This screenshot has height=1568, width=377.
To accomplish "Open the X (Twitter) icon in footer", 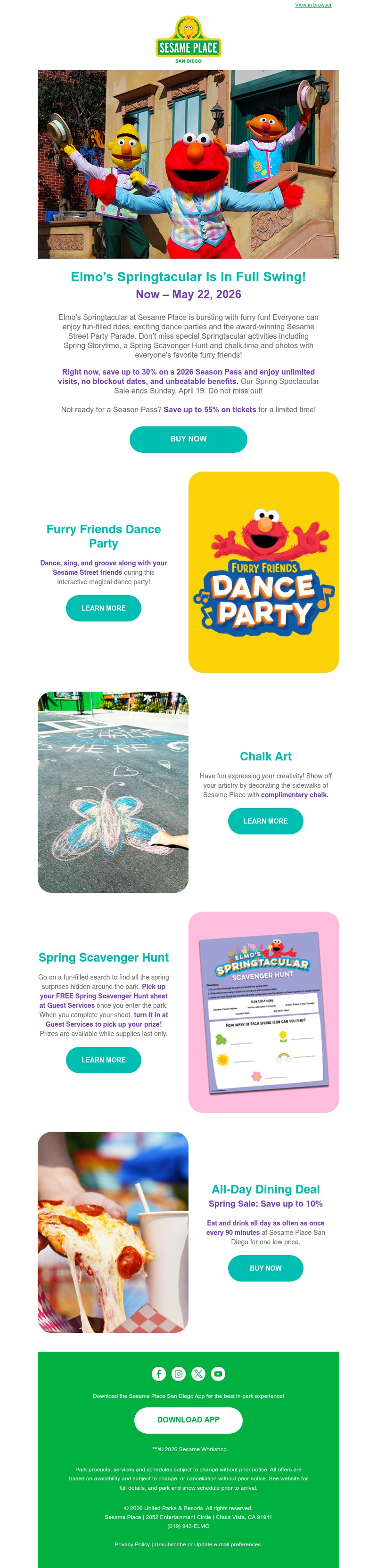I will [x=198, y=1373].
